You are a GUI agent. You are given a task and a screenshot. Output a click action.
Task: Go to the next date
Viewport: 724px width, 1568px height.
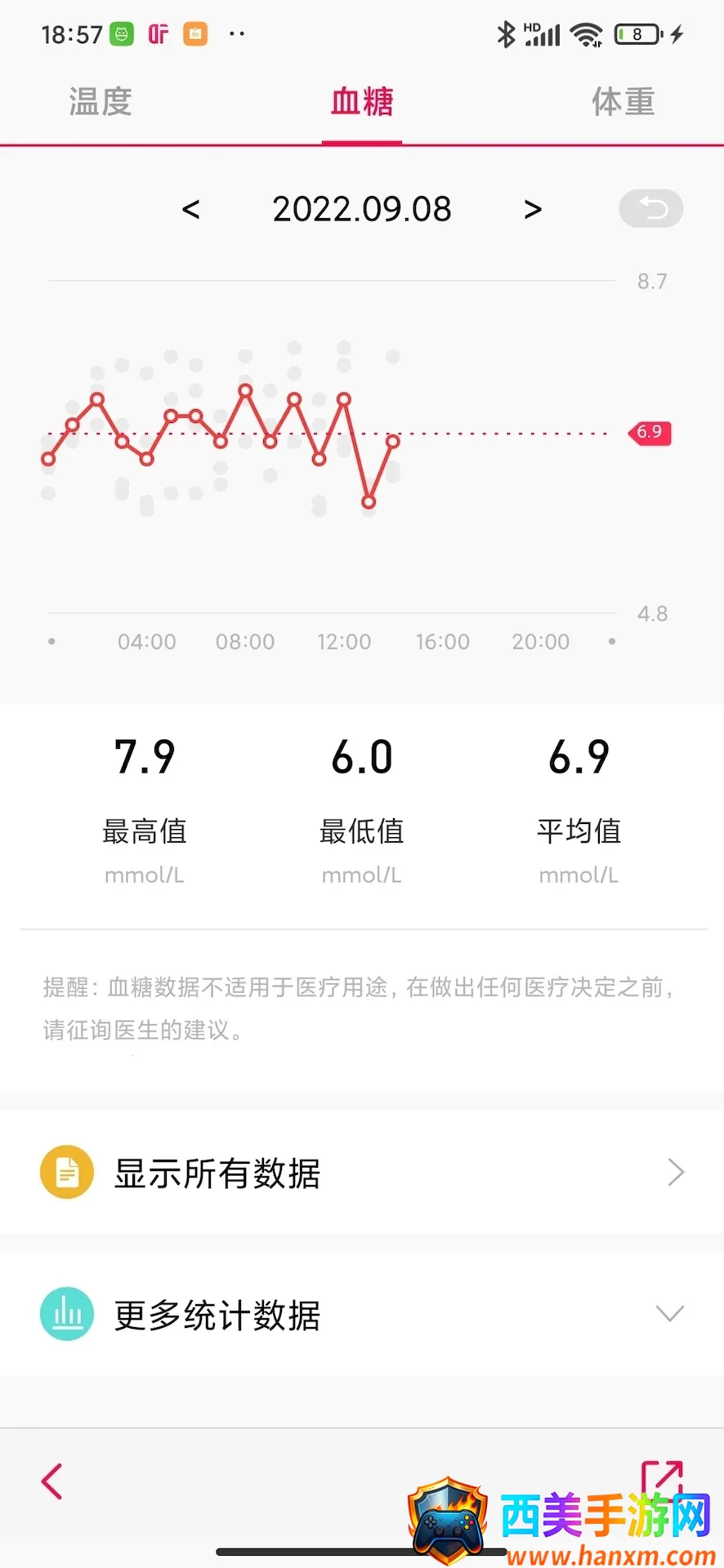533,210
